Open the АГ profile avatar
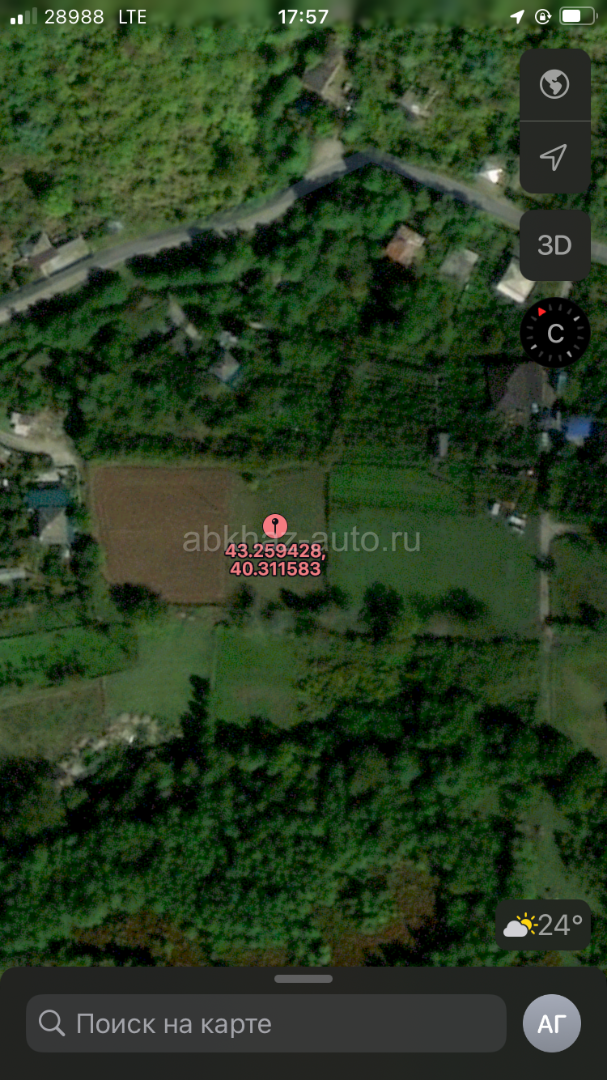This screenshot has width=607, height=1080. 552,1023
